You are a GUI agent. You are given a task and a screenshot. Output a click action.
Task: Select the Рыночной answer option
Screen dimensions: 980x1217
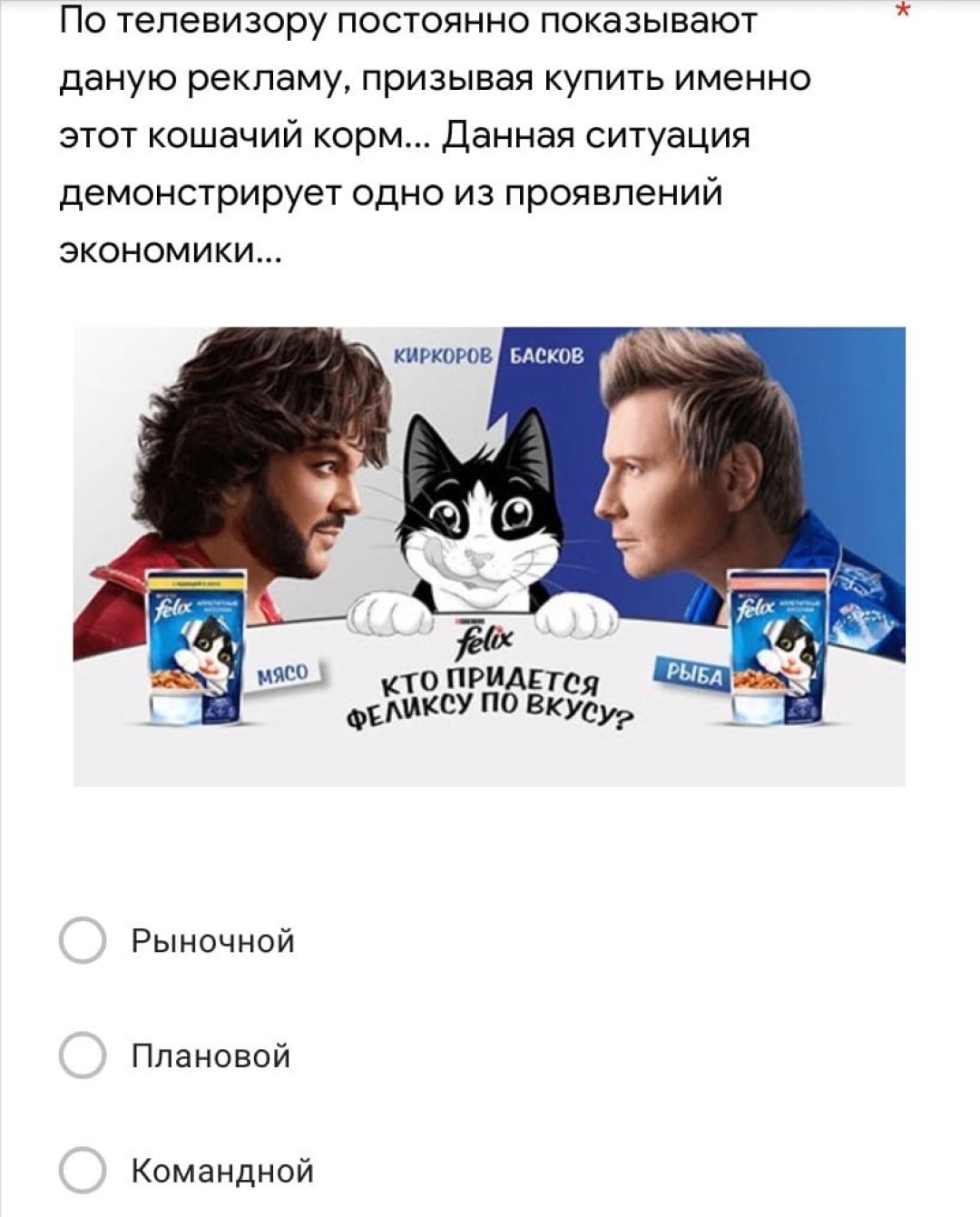83,941
